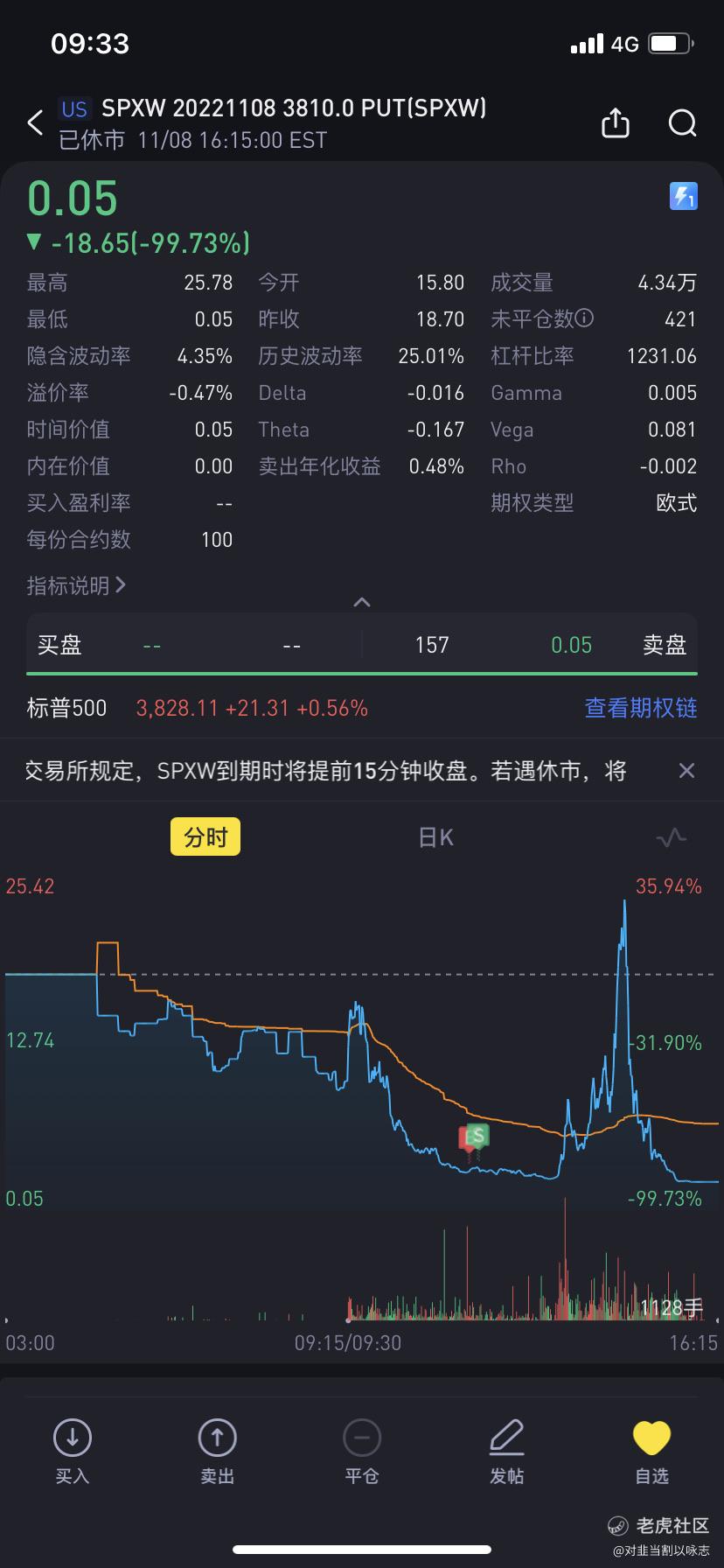Open the search magnifier

pyautogui.click(x=683, y=123)
